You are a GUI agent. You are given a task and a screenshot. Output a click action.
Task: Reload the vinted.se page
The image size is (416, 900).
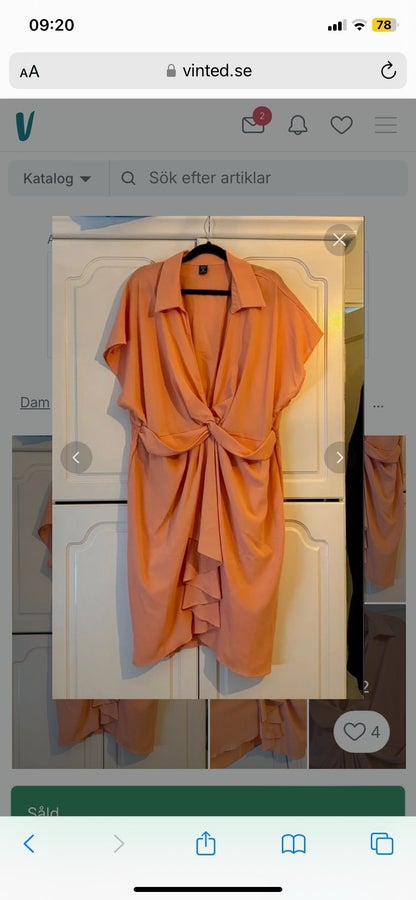388,71
